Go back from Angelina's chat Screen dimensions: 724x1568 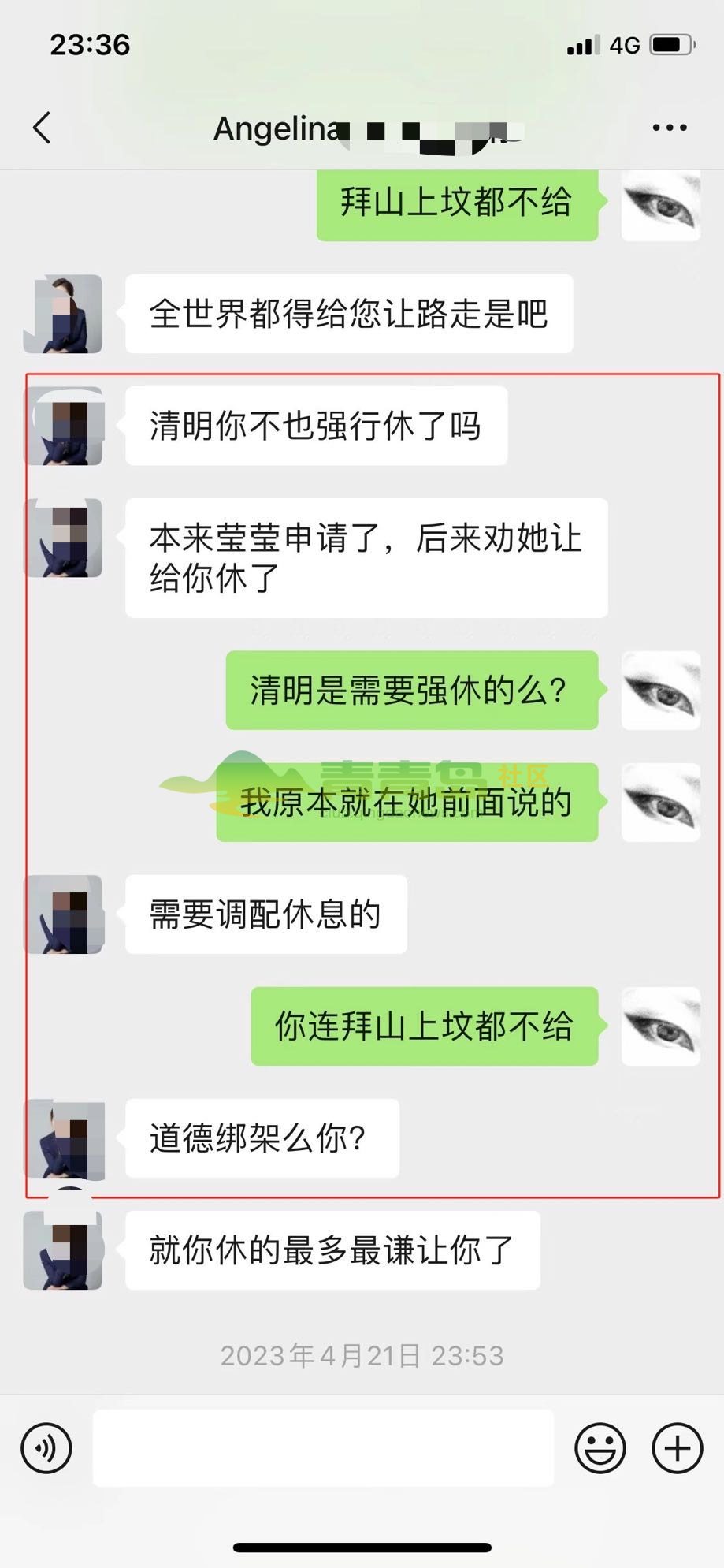click(43, 128)
